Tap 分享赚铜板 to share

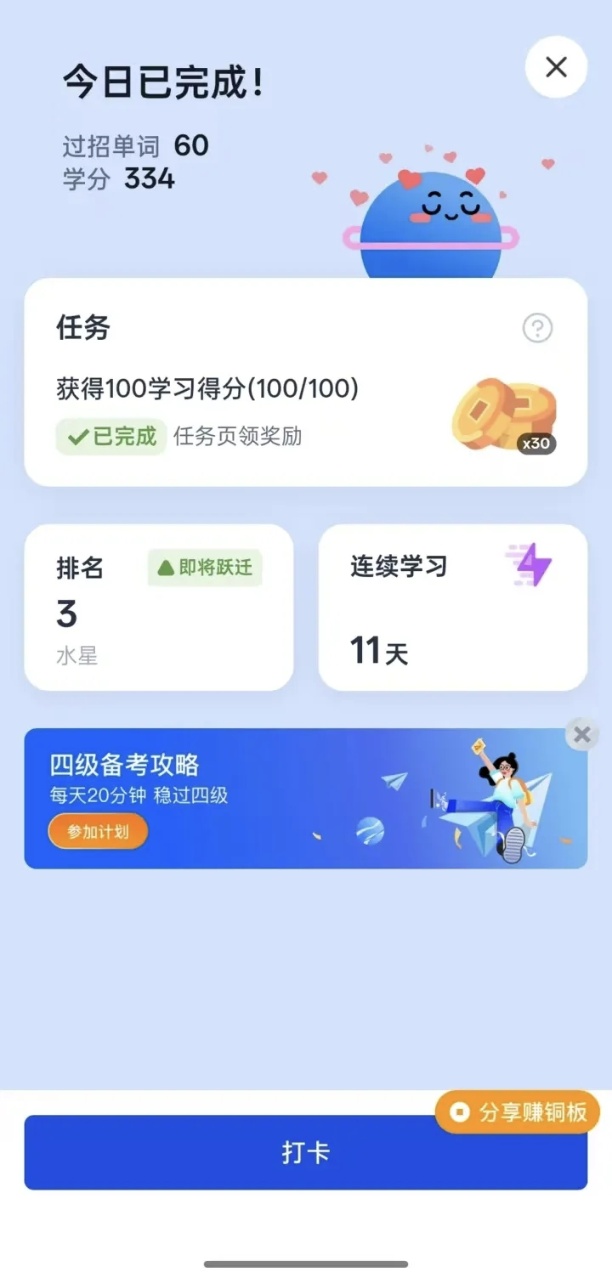518,1112
